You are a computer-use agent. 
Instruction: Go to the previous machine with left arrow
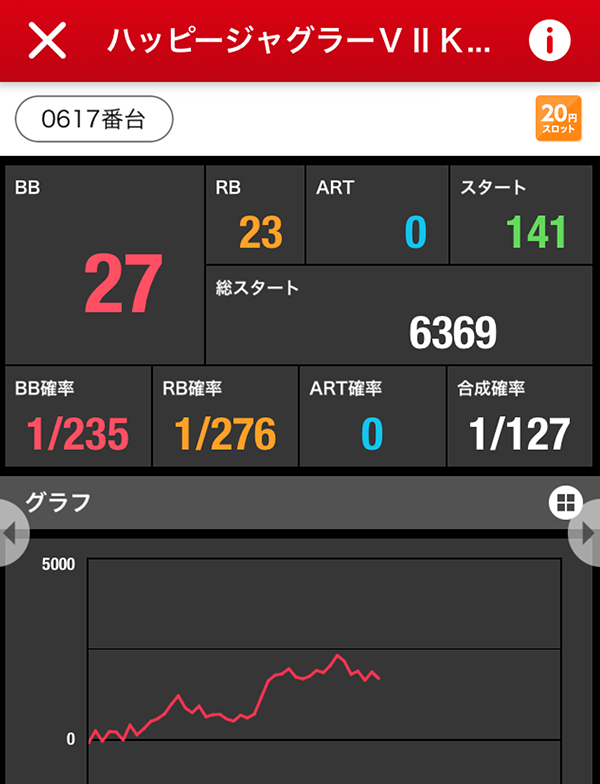pyautogui.click(x=10, y=531)
